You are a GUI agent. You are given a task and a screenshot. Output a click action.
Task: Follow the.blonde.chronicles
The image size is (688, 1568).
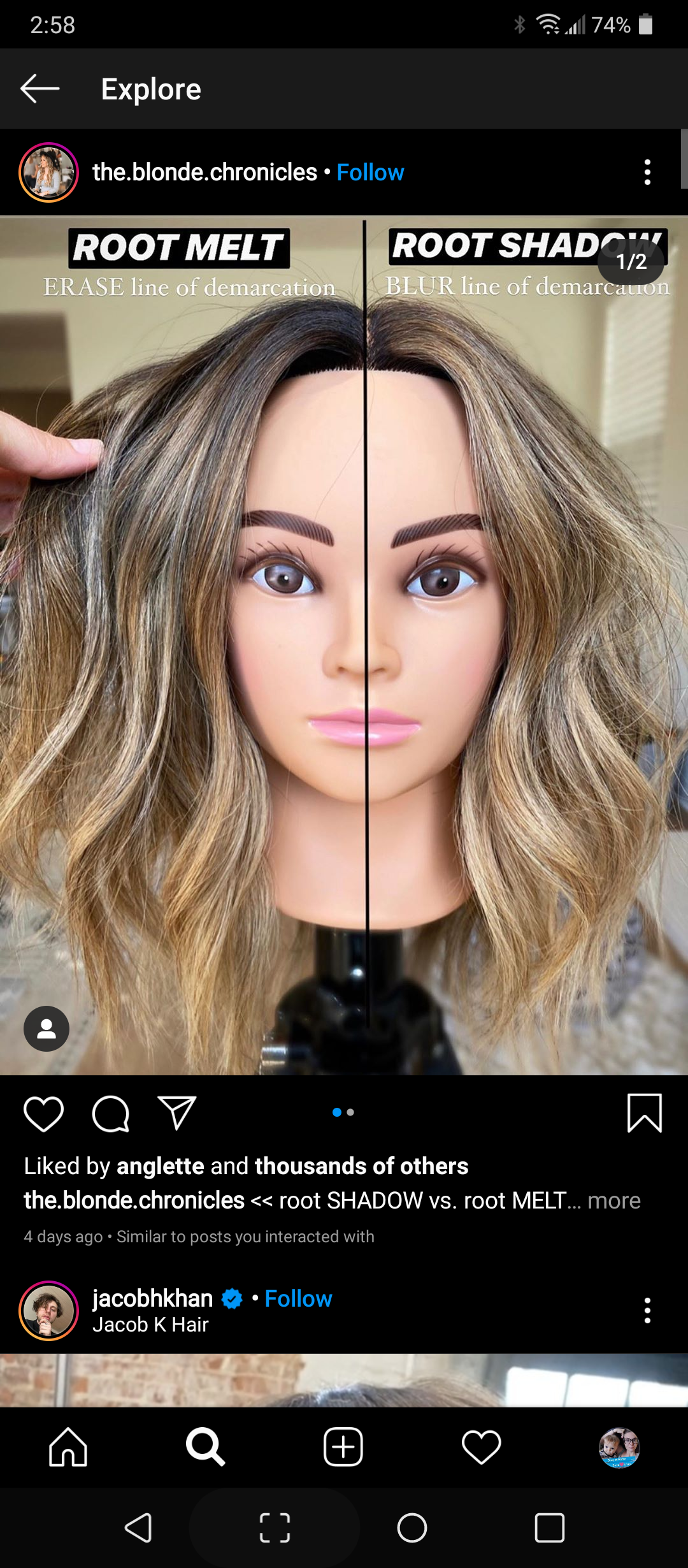(369, 173)
